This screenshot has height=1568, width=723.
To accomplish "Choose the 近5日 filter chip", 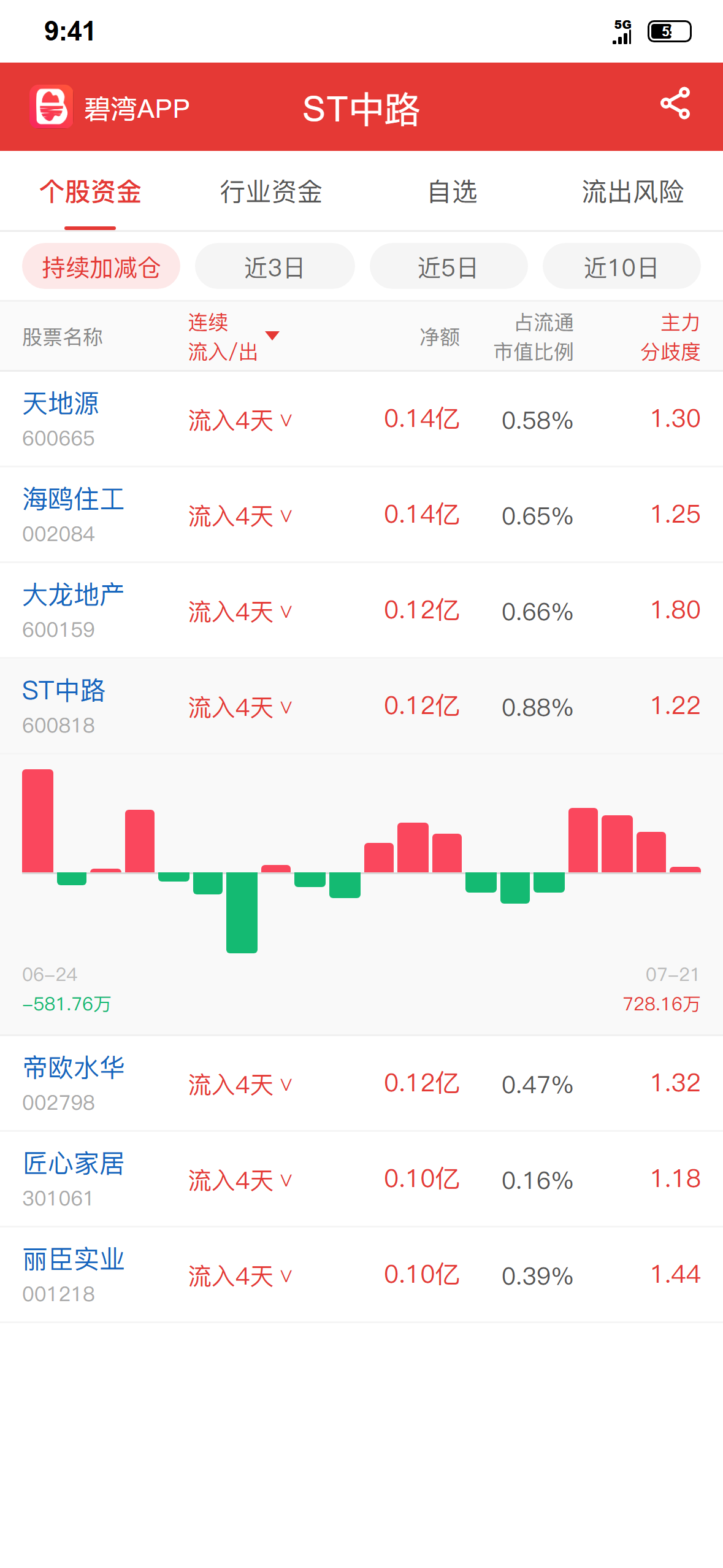I will point(448,266).
